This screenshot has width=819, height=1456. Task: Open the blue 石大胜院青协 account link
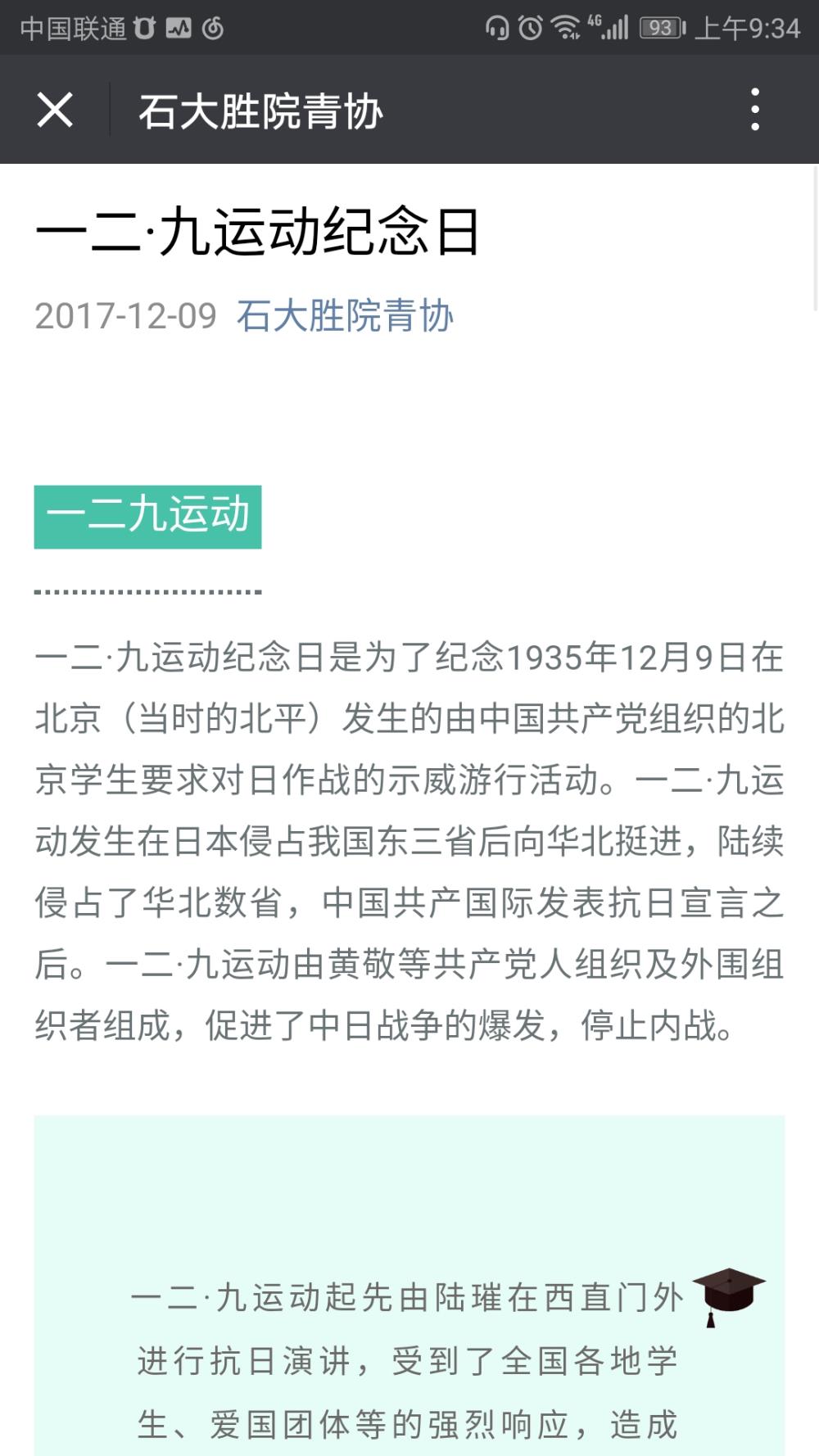pyautogui.click(x=345, y=316)
